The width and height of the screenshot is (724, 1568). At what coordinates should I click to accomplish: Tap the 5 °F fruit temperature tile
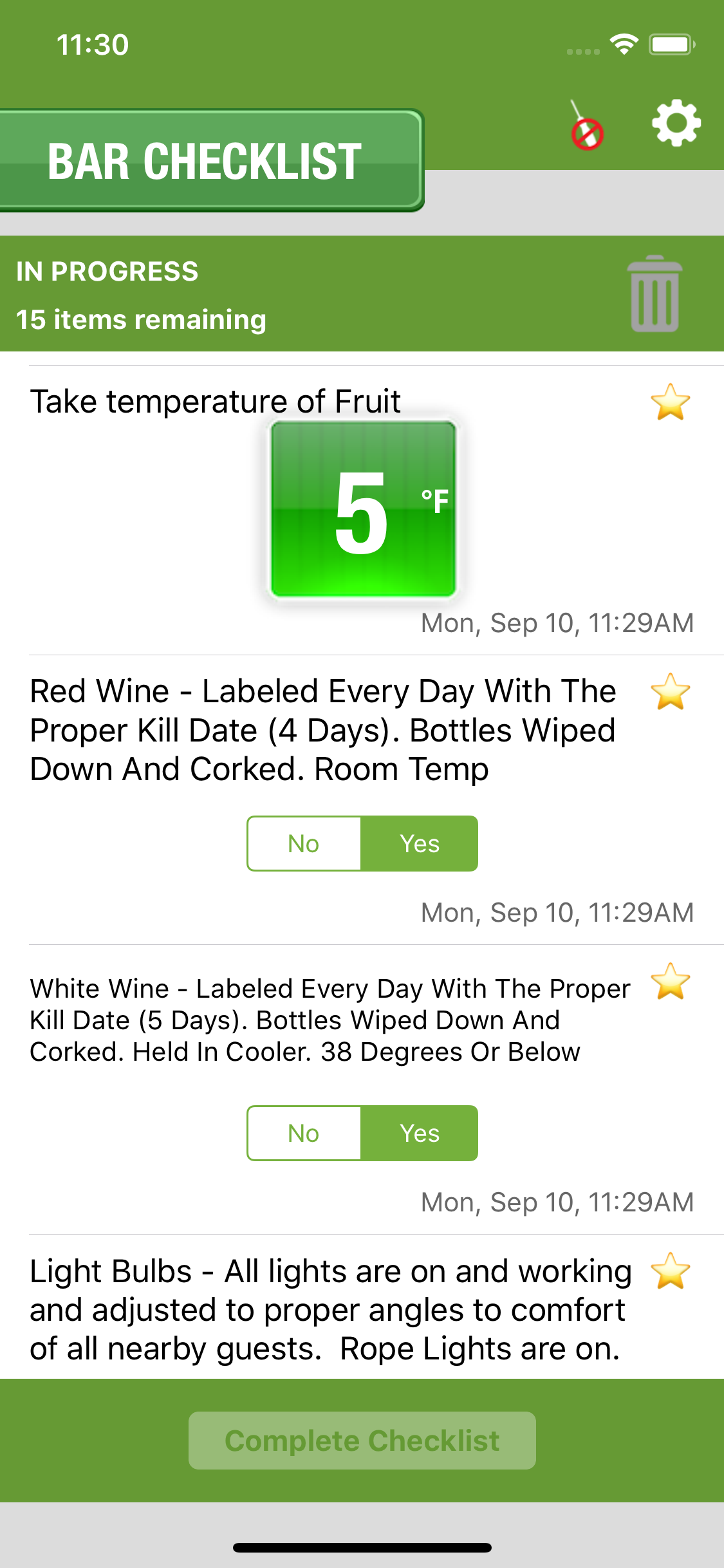point(363,509)
